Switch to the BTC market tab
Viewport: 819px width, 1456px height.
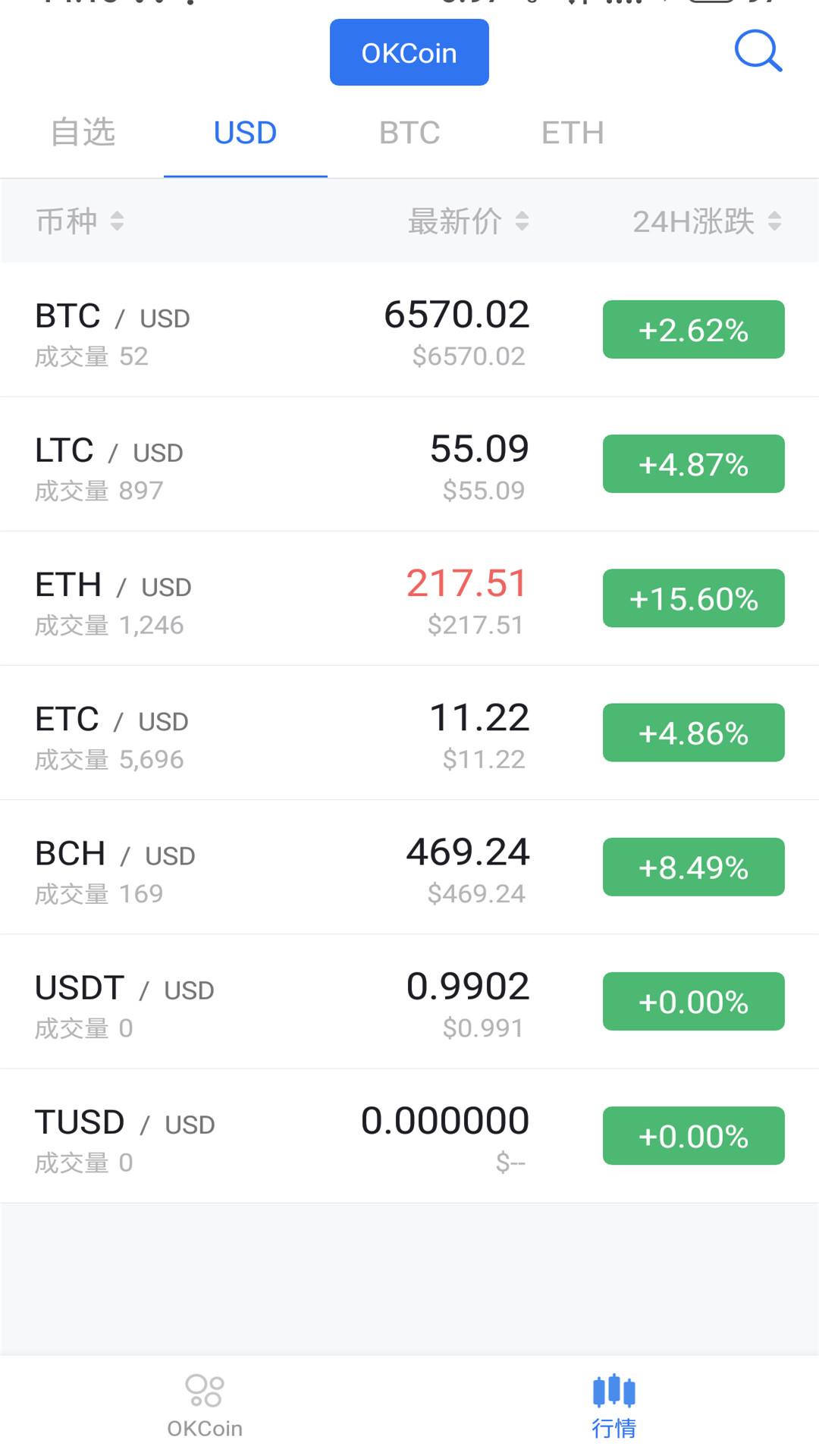[x=409, y=133]
